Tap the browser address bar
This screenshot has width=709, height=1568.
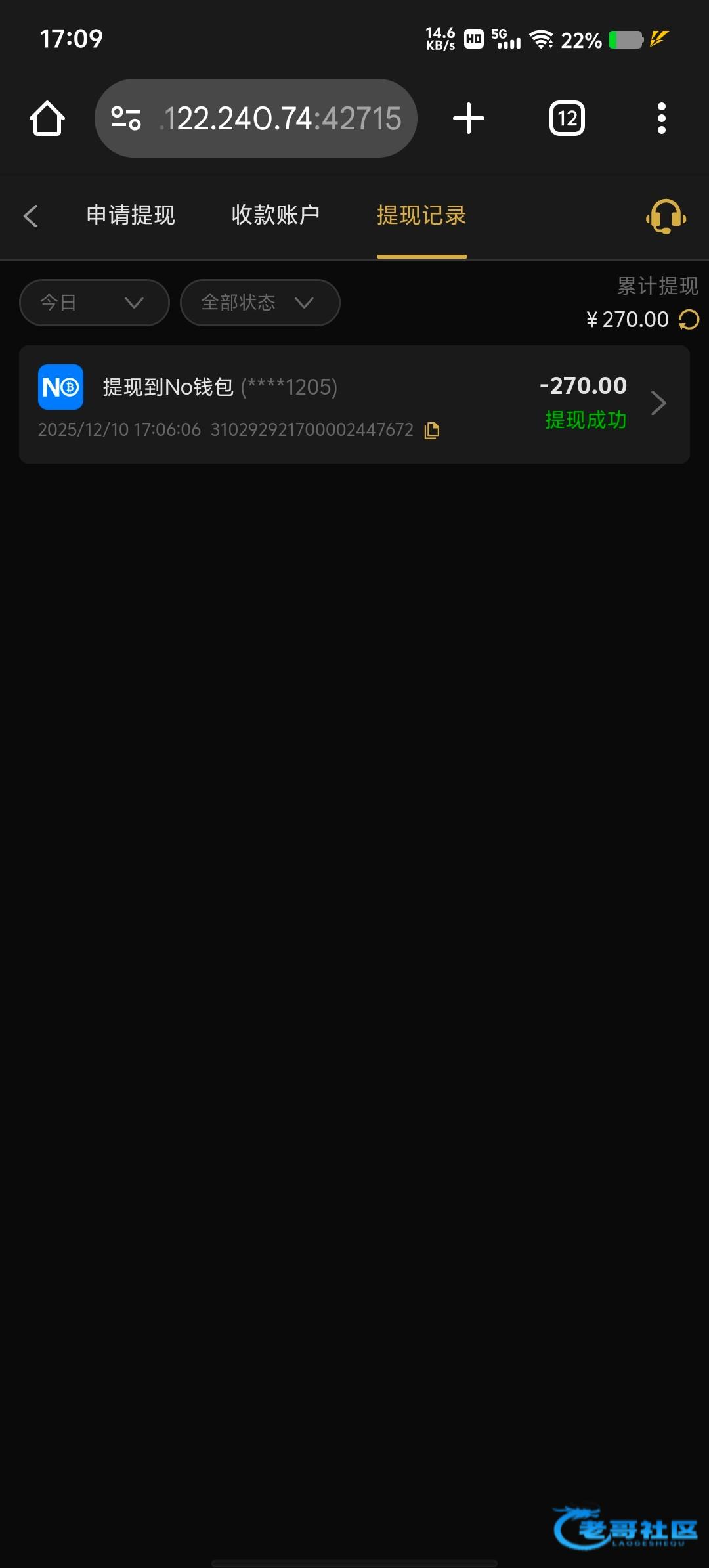click(256, 119)
